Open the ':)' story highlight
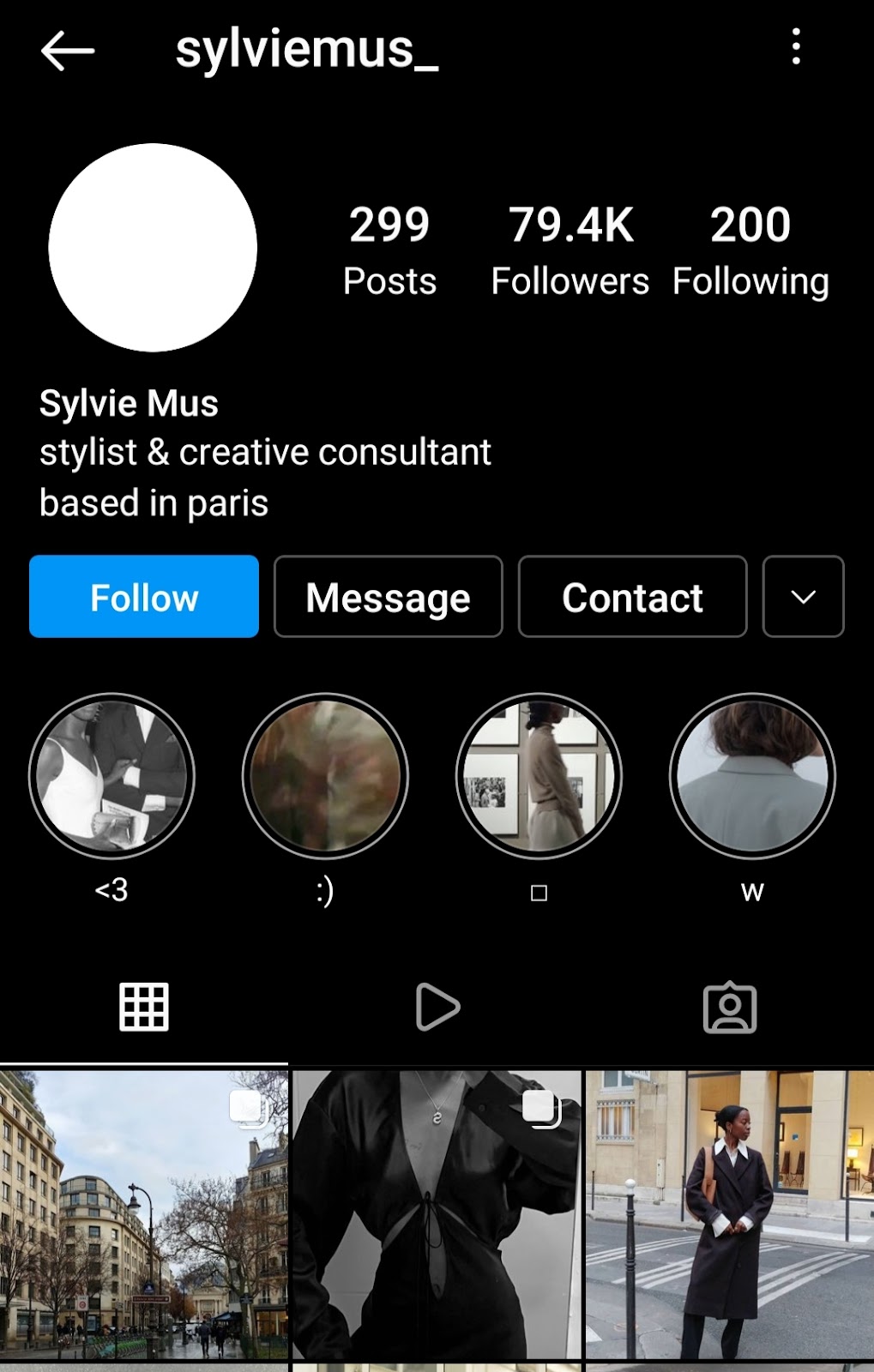This screenshot has width=874, height=1372. tap(325, 776)
